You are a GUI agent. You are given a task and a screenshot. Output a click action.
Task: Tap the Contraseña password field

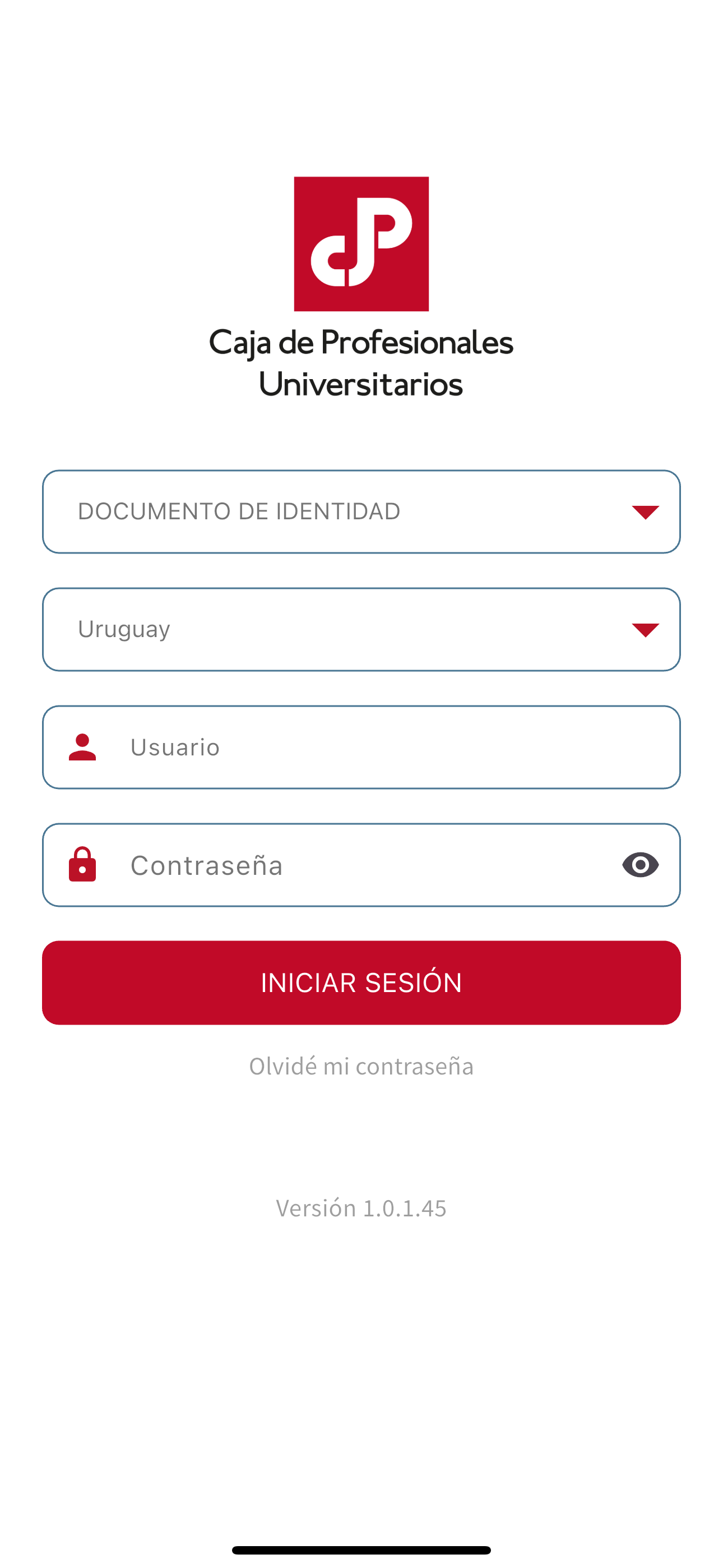click(x=361, y=865)
